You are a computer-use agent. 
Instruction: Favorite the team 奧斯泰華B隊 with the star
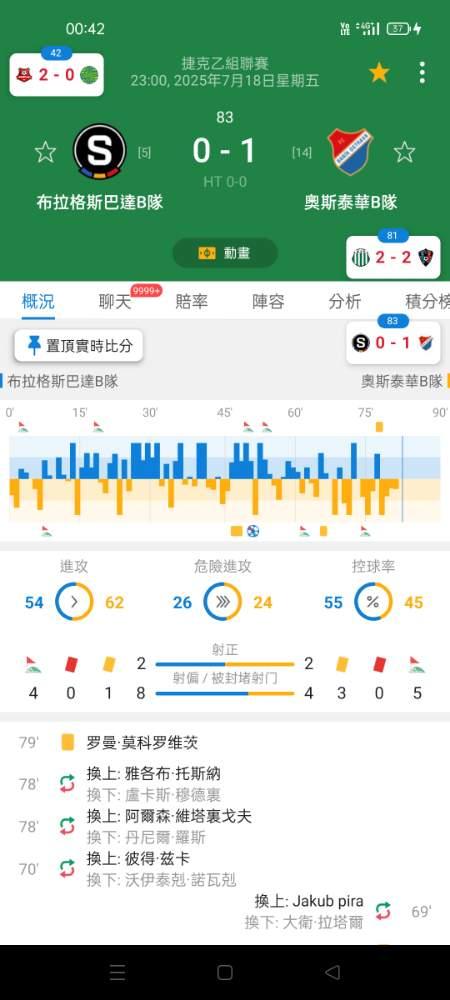404,152
